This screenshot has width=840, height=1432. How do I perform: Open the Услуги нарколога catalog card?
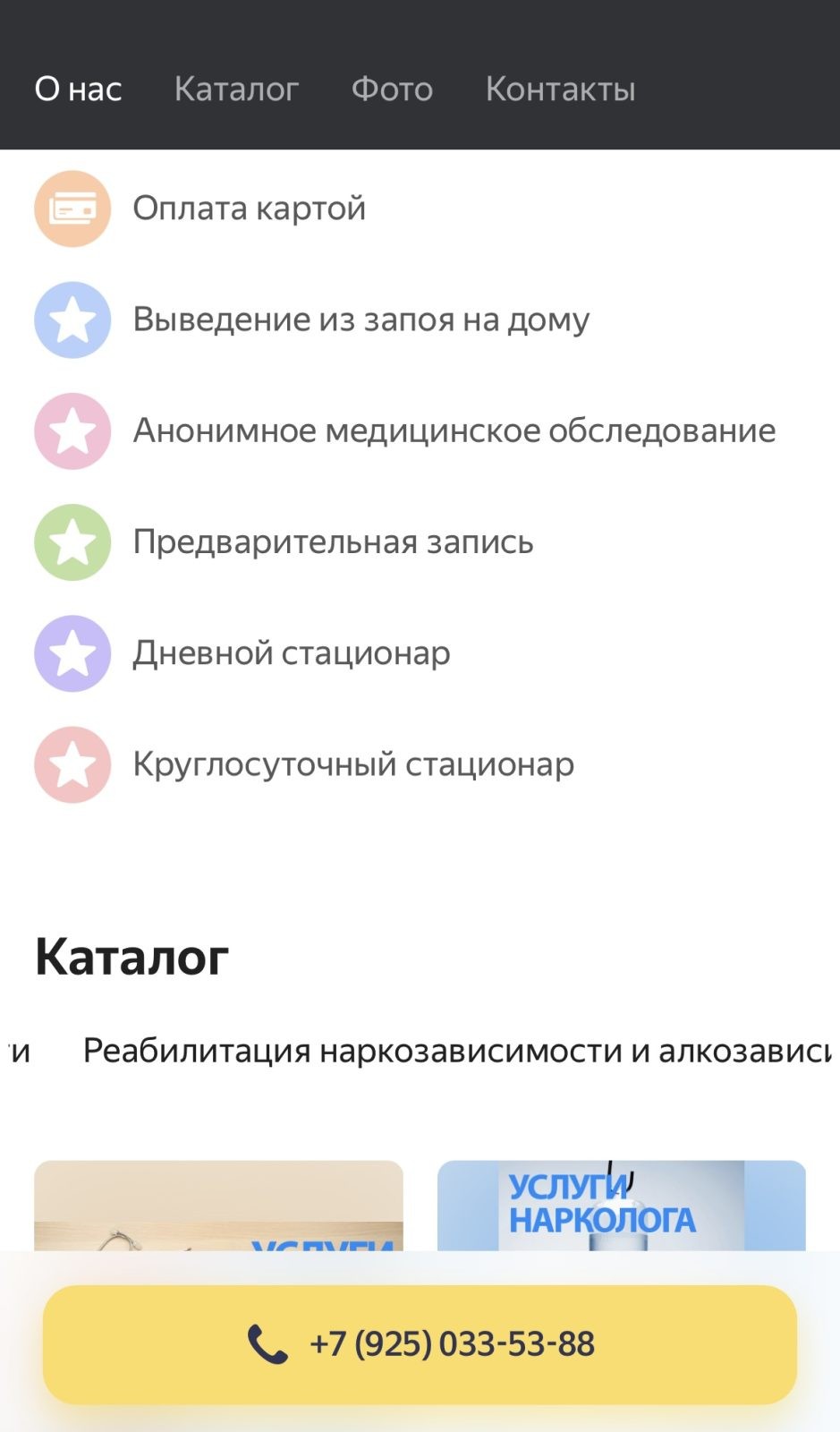[622, 1206]
